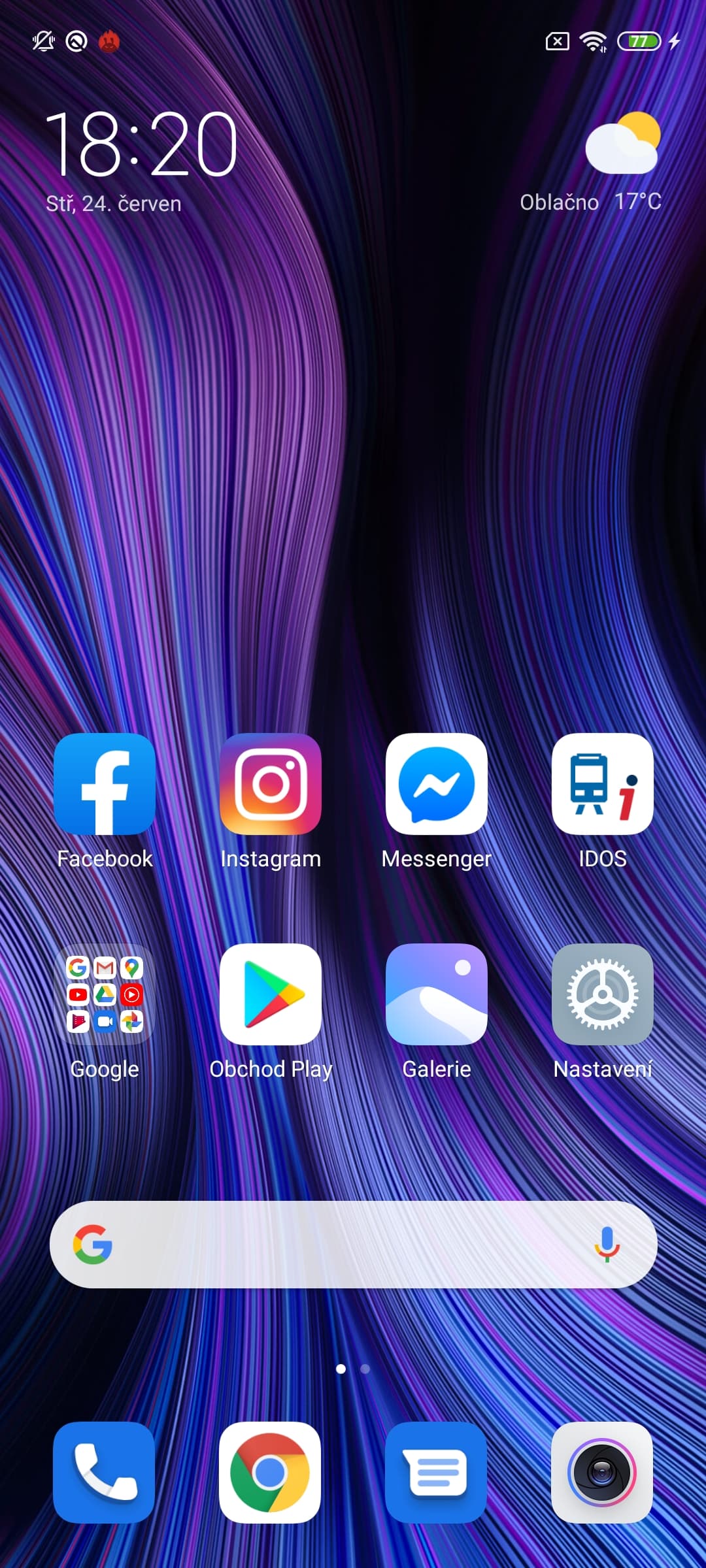Open the Google apps folder
This screenshot has width=706, height=1568.
pos(105,994)
